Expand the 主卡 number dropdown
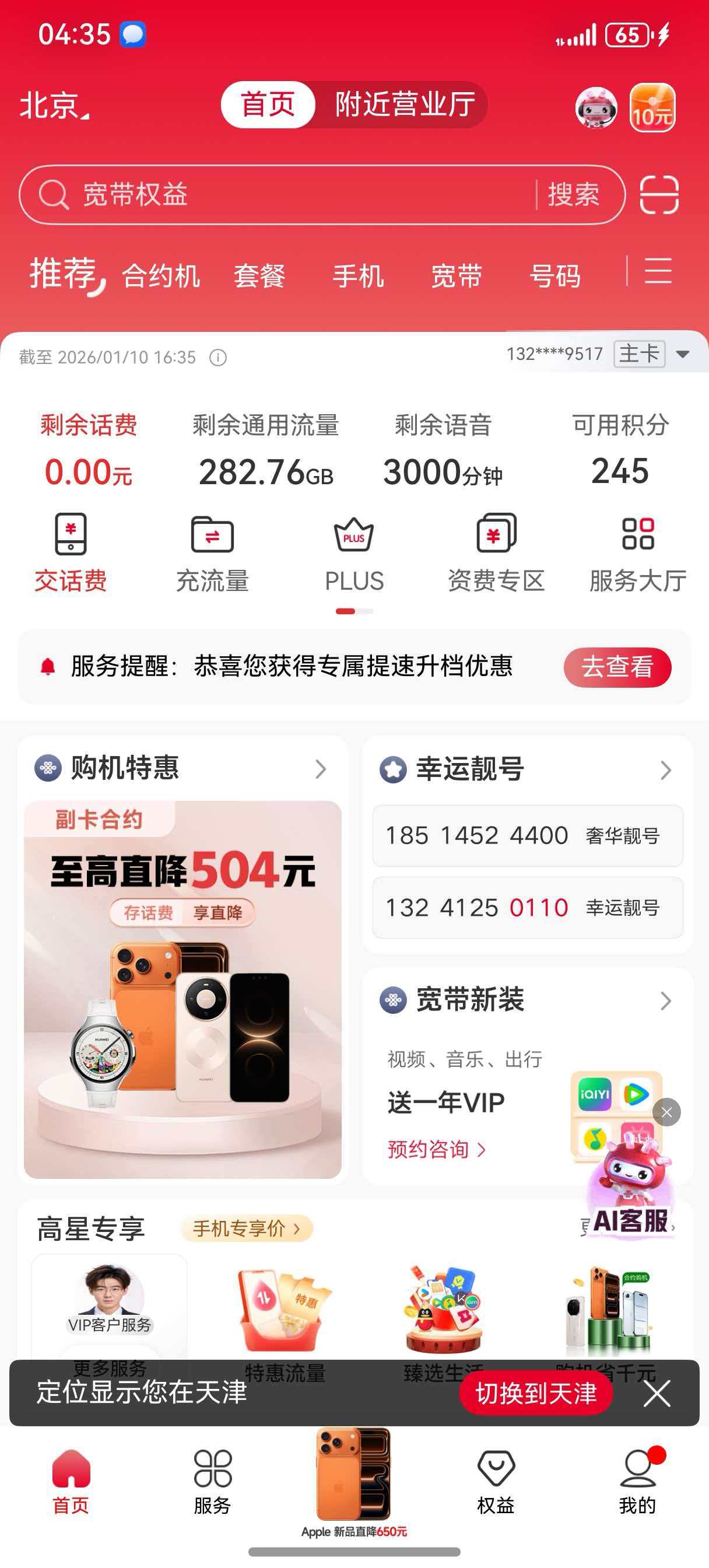 tap(683, 354)
